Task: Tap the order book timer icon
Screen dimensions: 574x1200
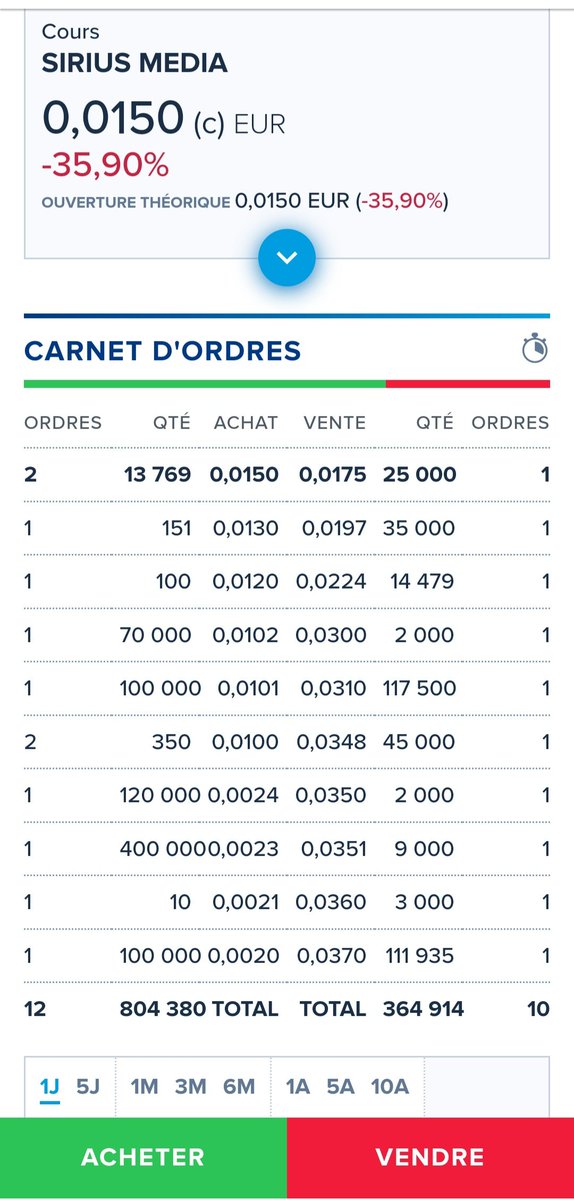Action: point(535,349)
